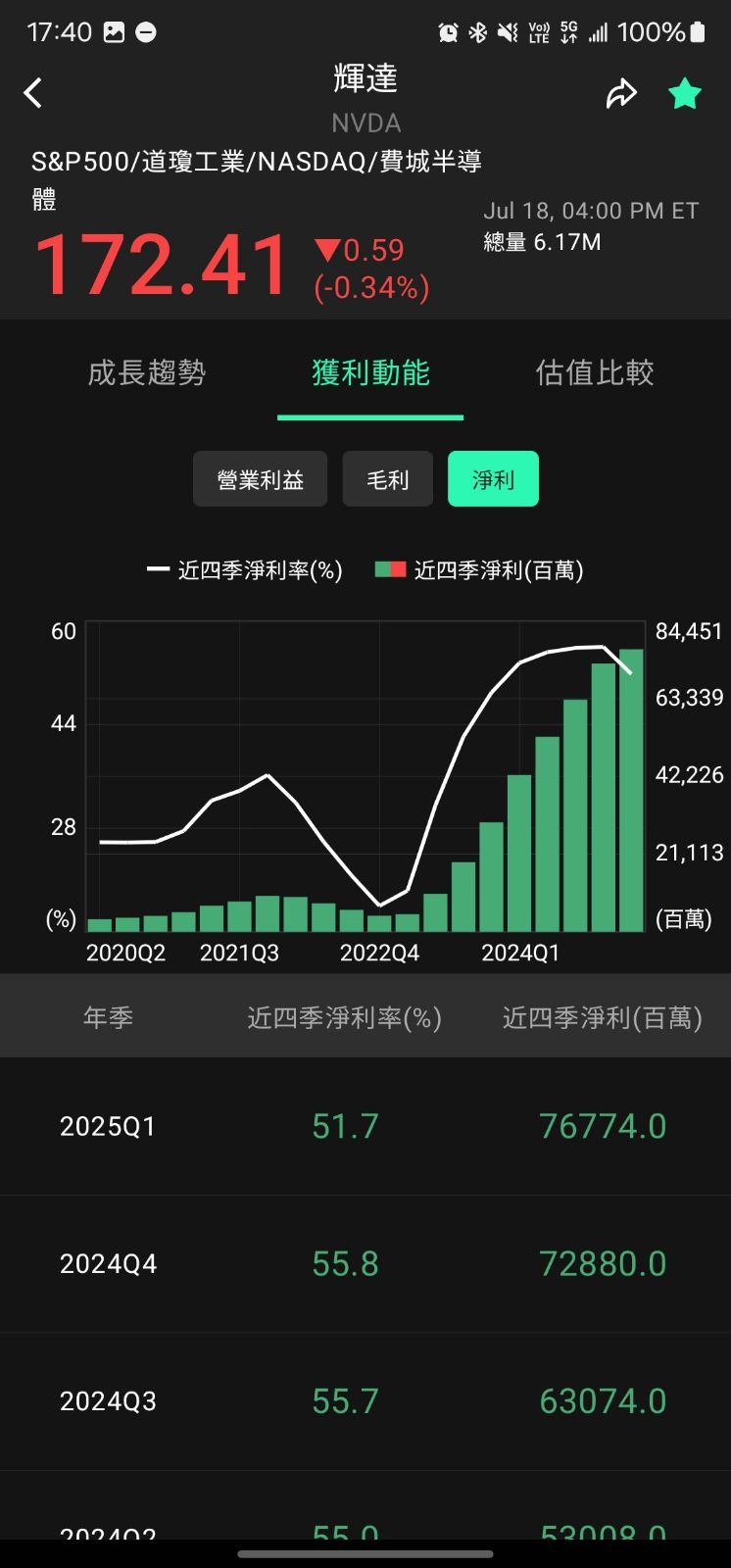Viewport: 731px width, 1568px height.
Task: Tap the star to unfavorite NVDA
Action: [x=685, y=92]
